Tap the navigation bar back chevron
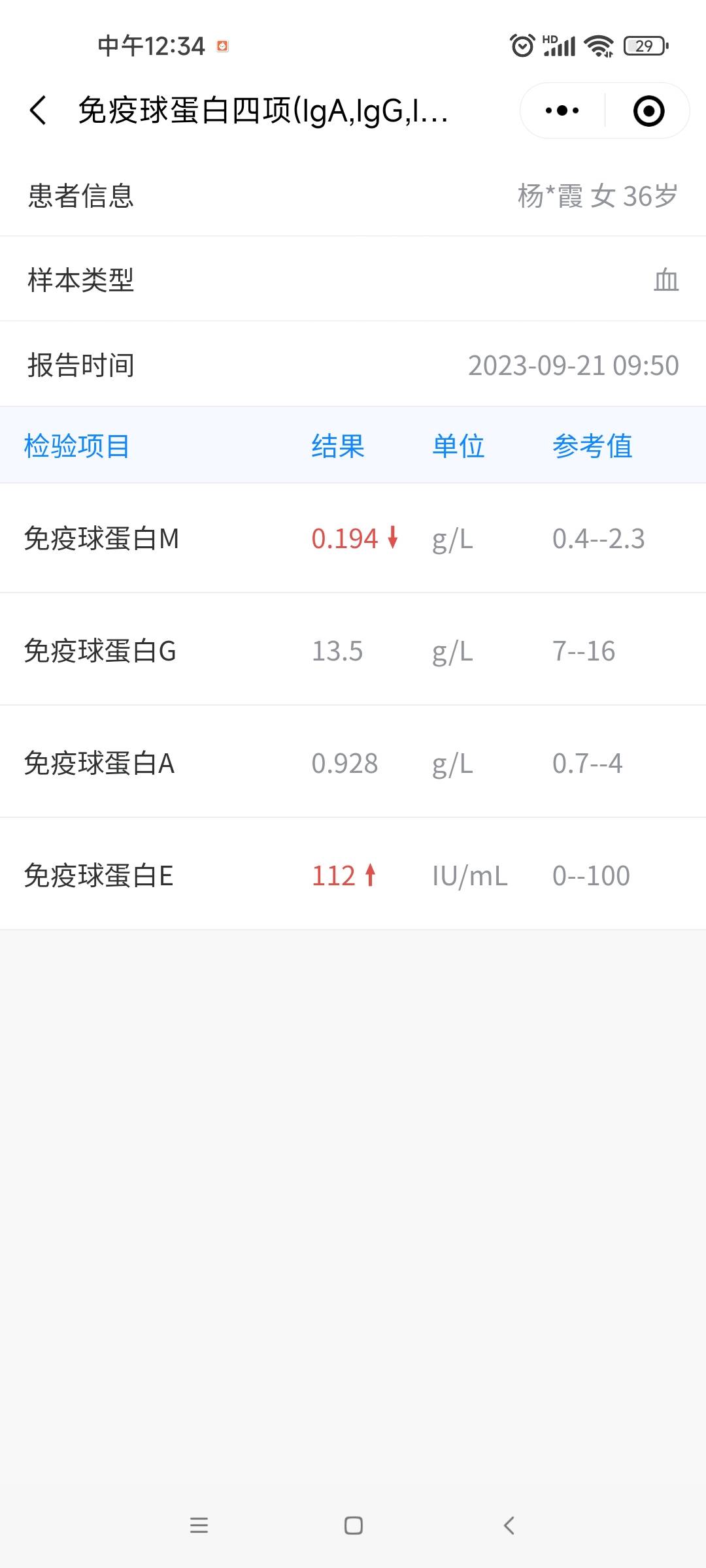This screenshot has width=706, height=1568. [510, 1526]
